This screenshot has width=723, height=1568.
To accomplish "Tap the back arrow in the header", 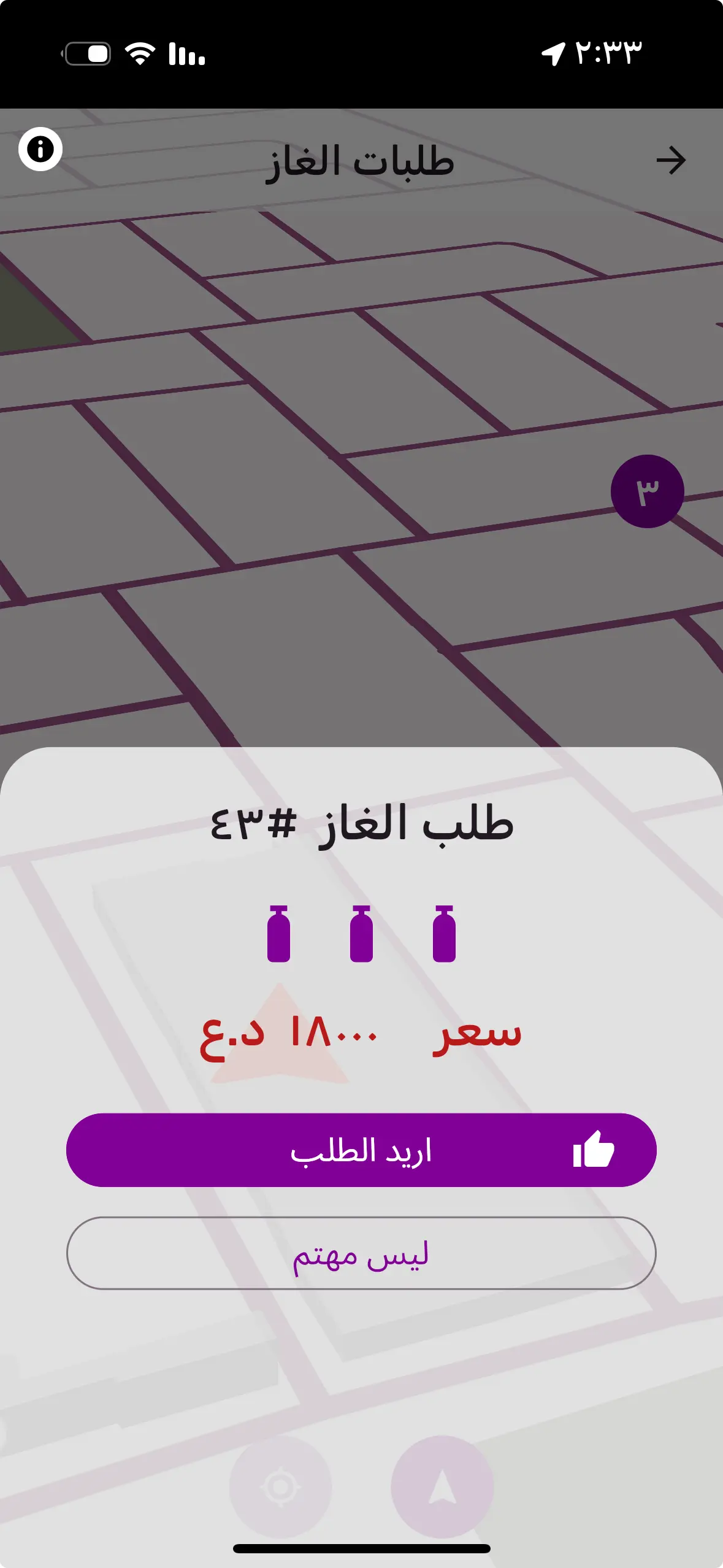I will point(671,161).
